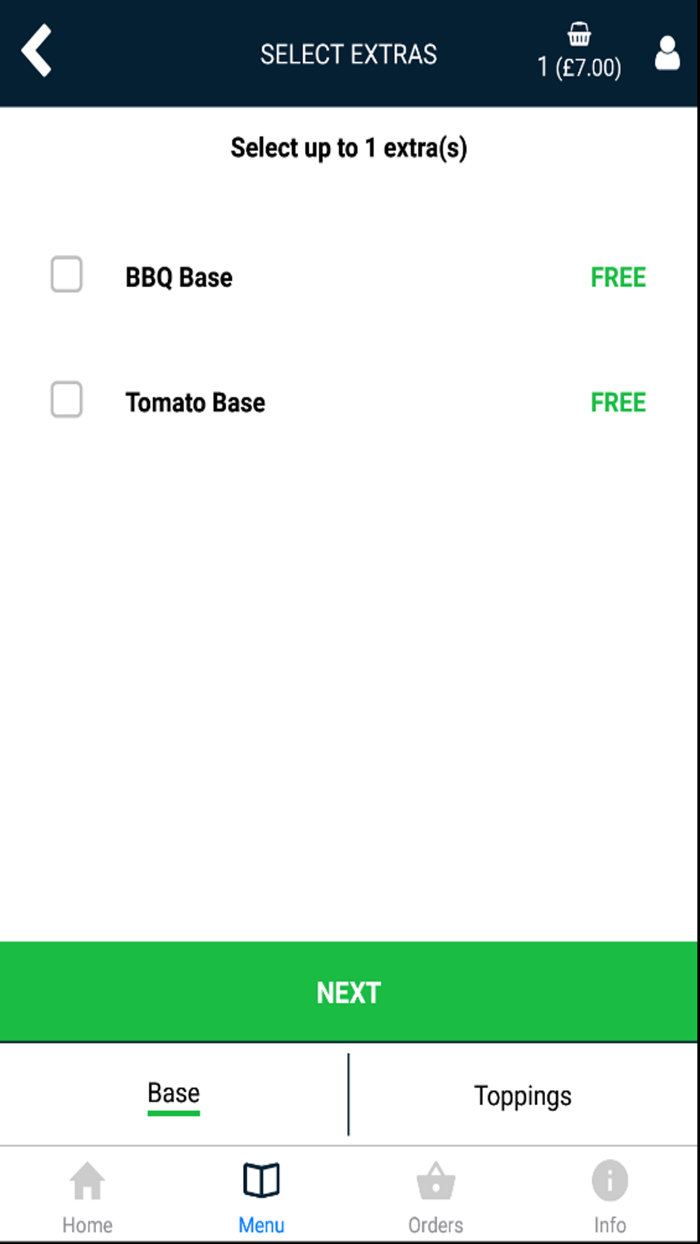Screen dimensions: 700x1244
Task: Switch to the Toppings tab
Action: coord(523,1095)
